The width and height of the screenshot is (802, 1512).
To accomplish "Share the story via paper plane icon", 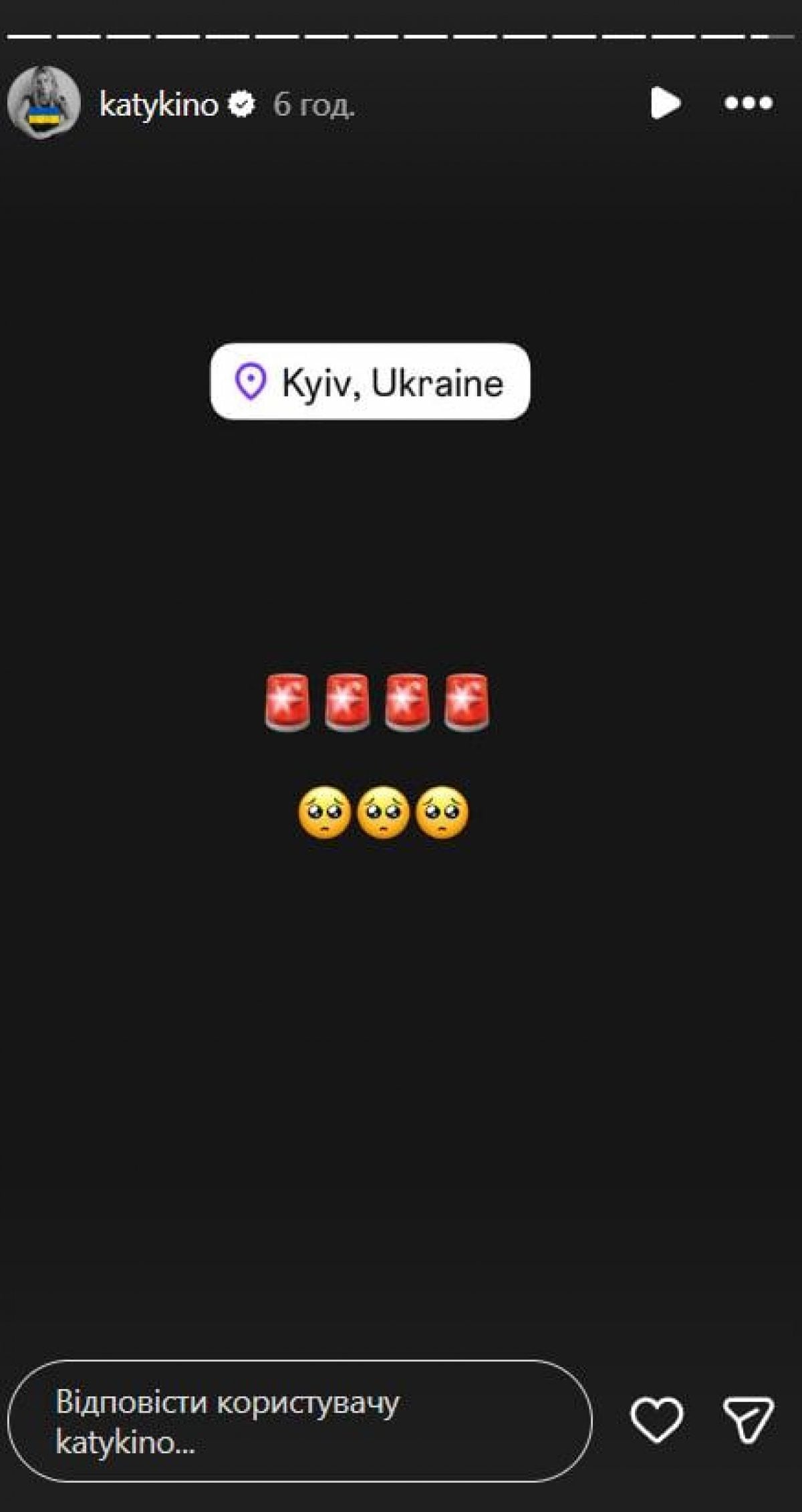I will (x=749, y=1419).
